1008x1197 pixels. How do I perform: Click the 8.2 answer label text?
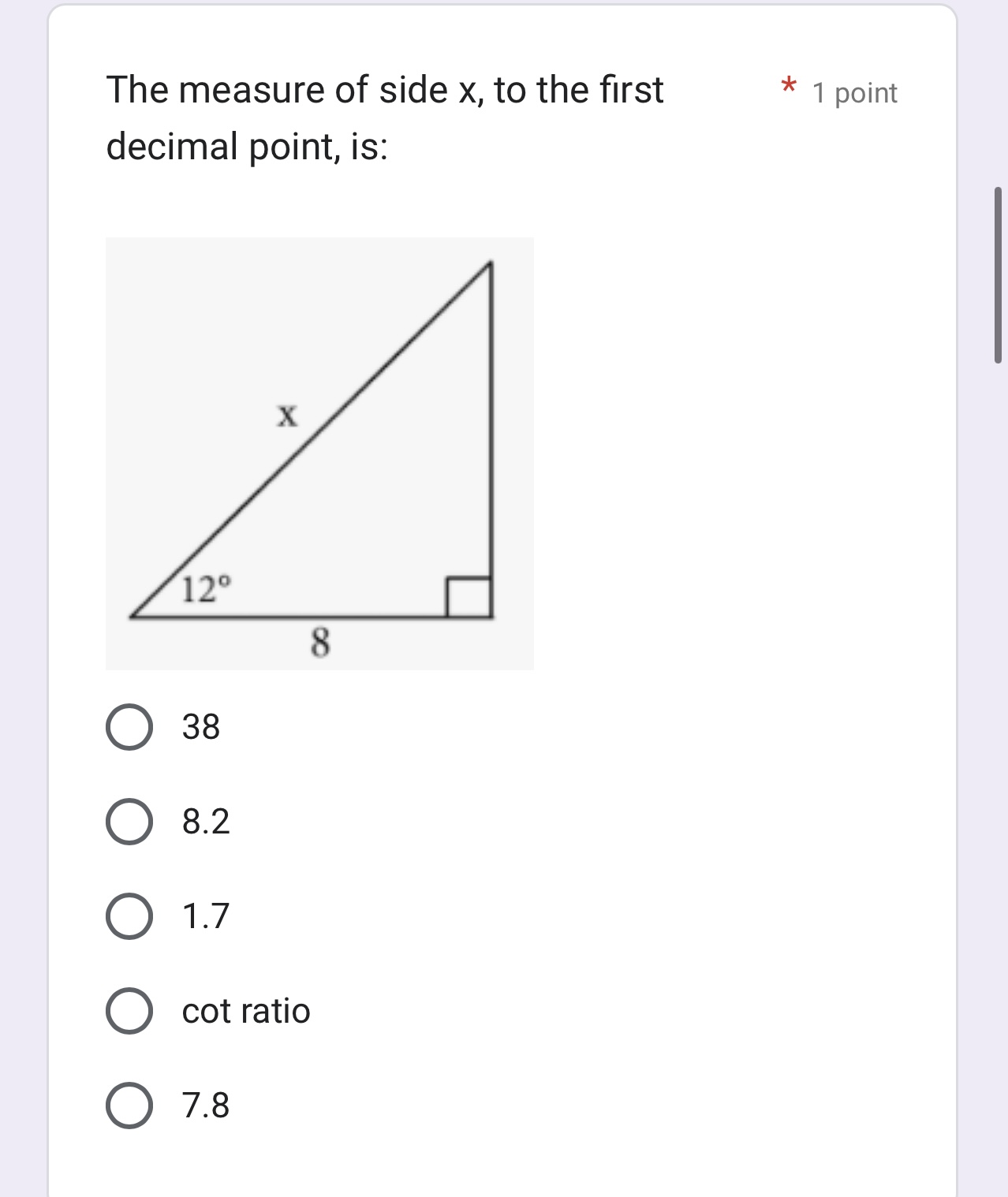click(203, 823)
